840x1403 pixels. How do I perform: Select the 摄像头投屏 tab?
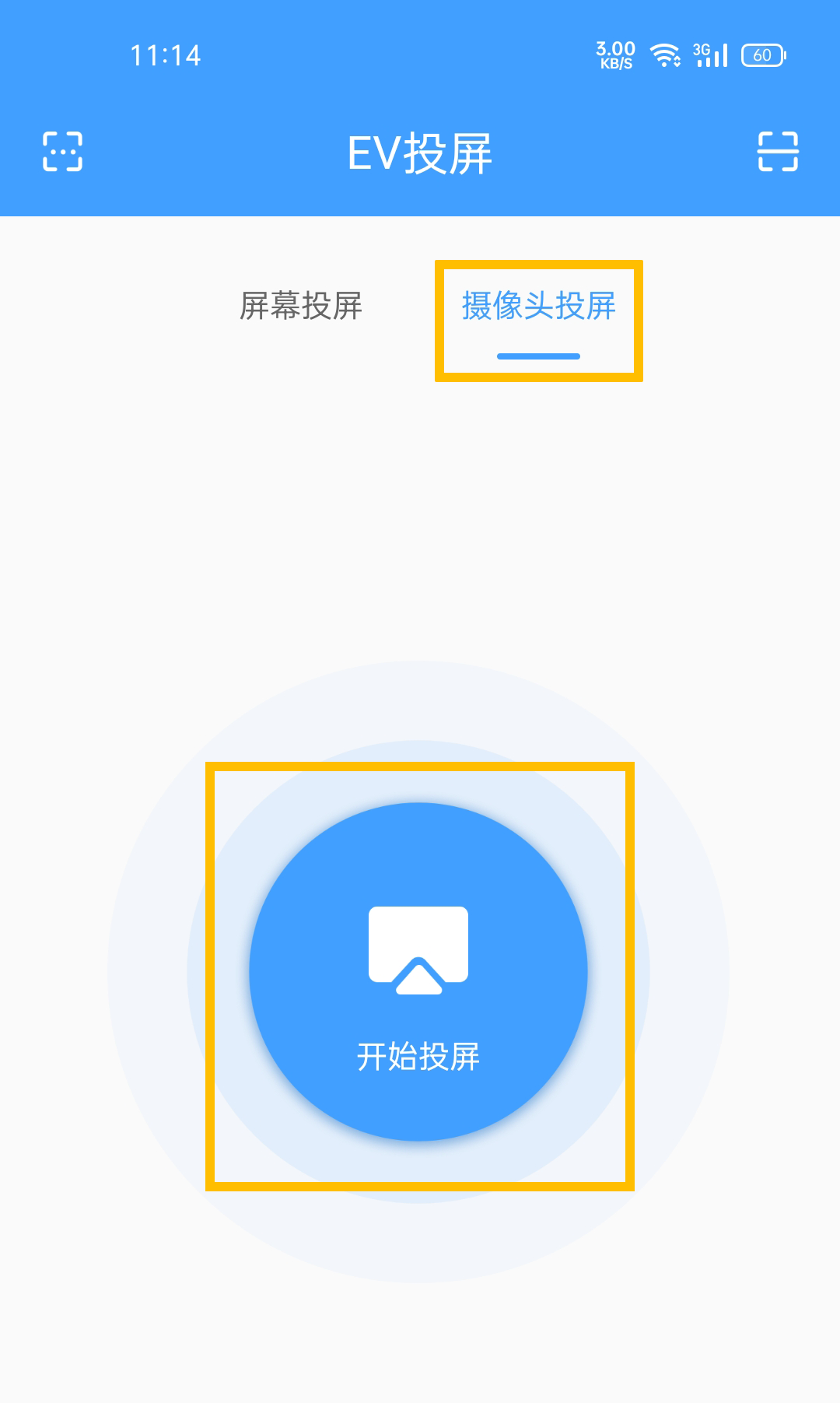coord(538,306)
